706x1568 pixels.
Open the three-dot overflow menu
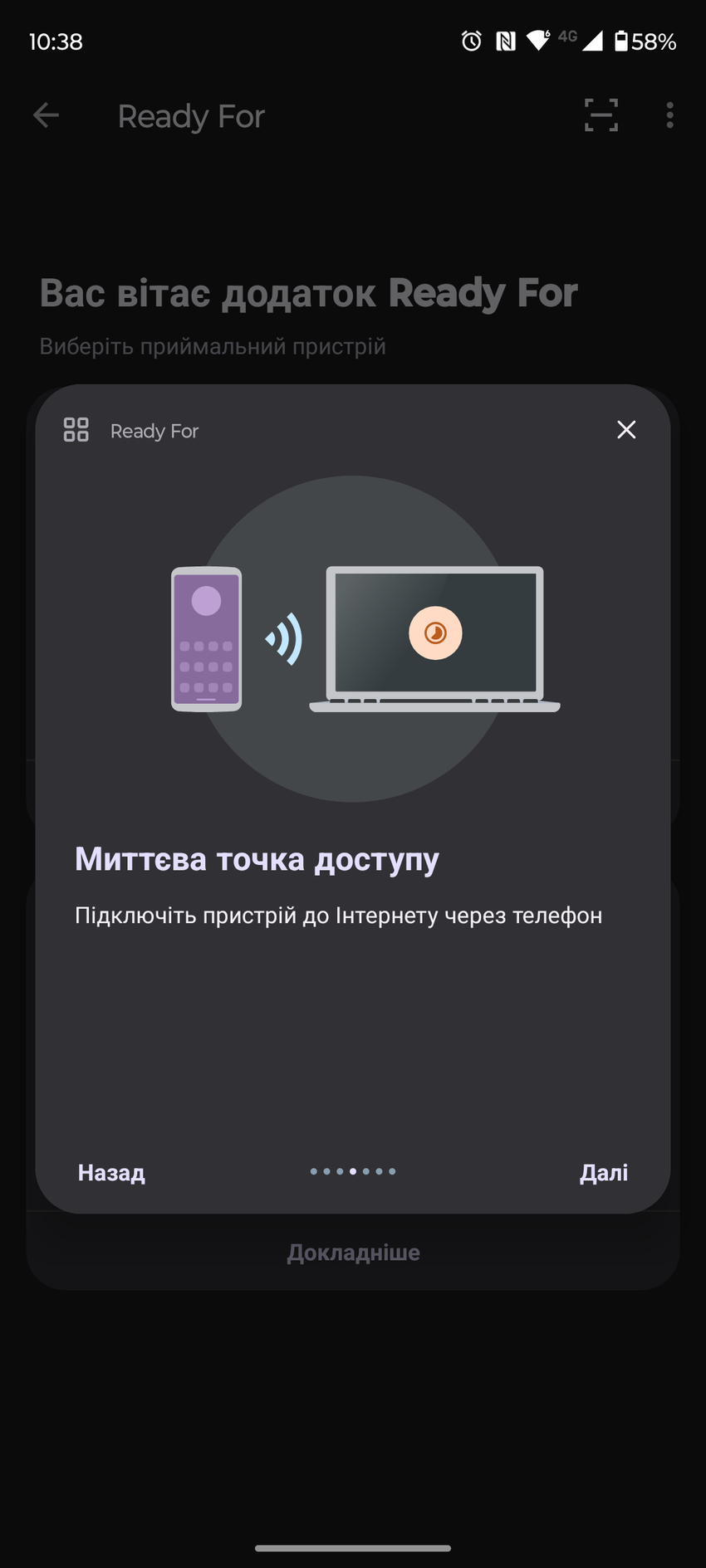pos(669,115)
